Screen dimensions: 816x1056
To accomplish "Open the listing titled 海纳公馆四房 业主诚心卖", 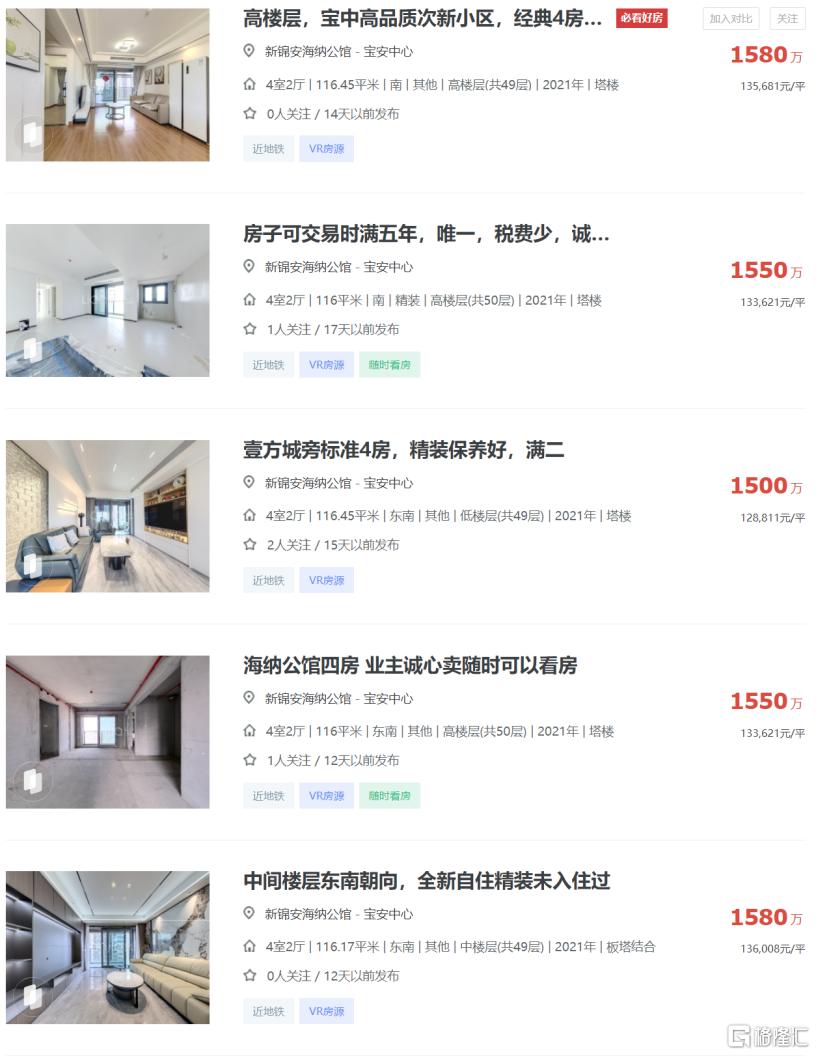I will (x=410, y=665).
